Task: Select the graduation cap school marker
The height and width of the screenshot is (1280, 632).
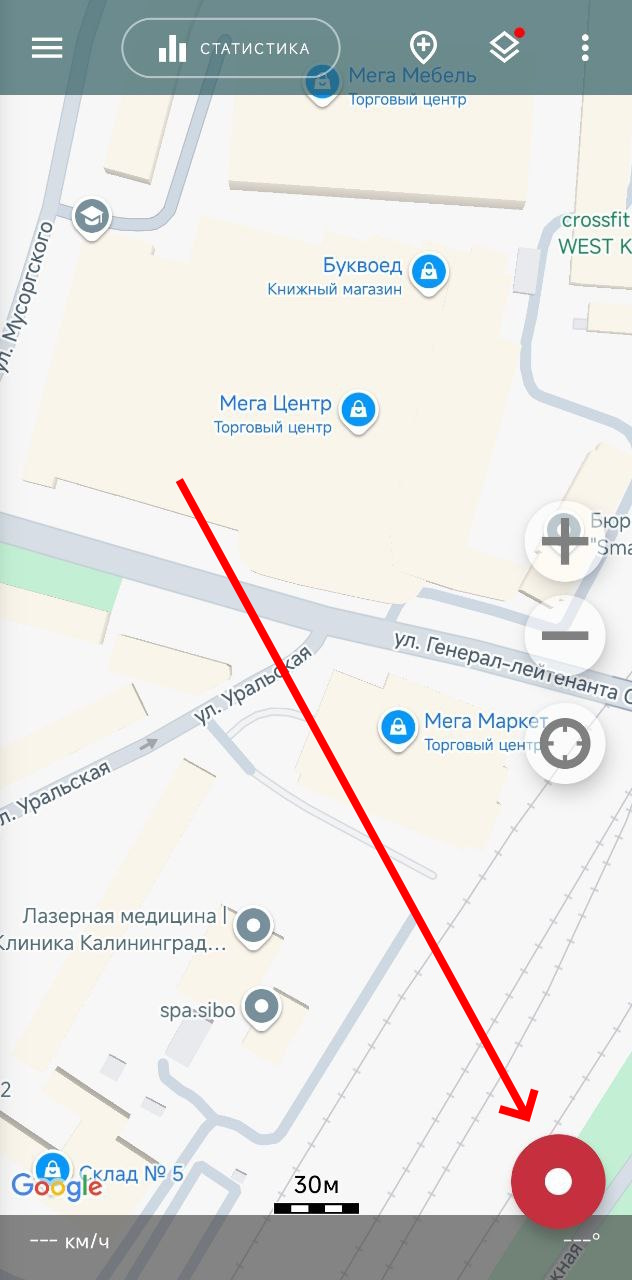Action: (93, 215)
